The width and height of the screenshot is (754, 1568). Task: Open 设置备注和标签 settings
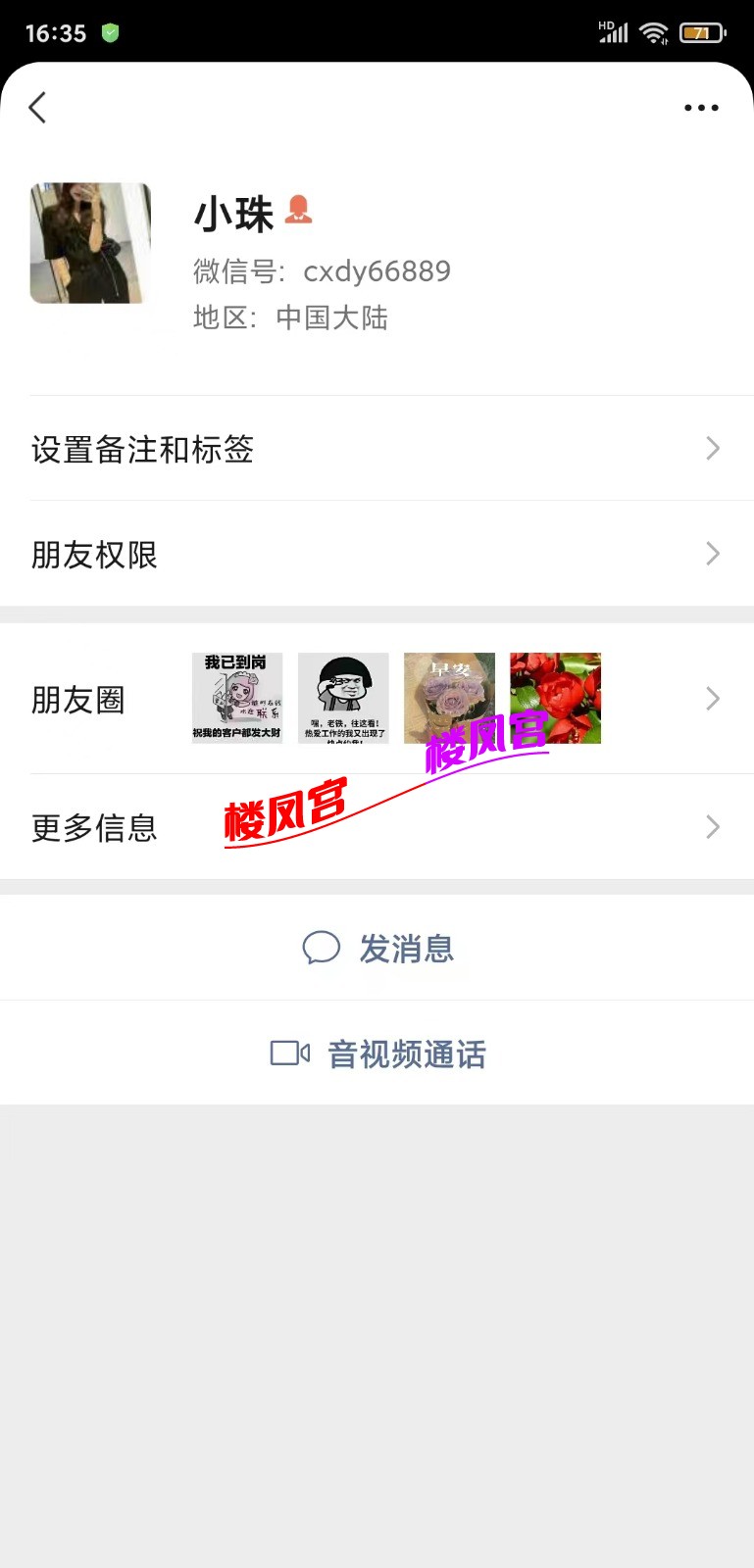pos(377,449)
